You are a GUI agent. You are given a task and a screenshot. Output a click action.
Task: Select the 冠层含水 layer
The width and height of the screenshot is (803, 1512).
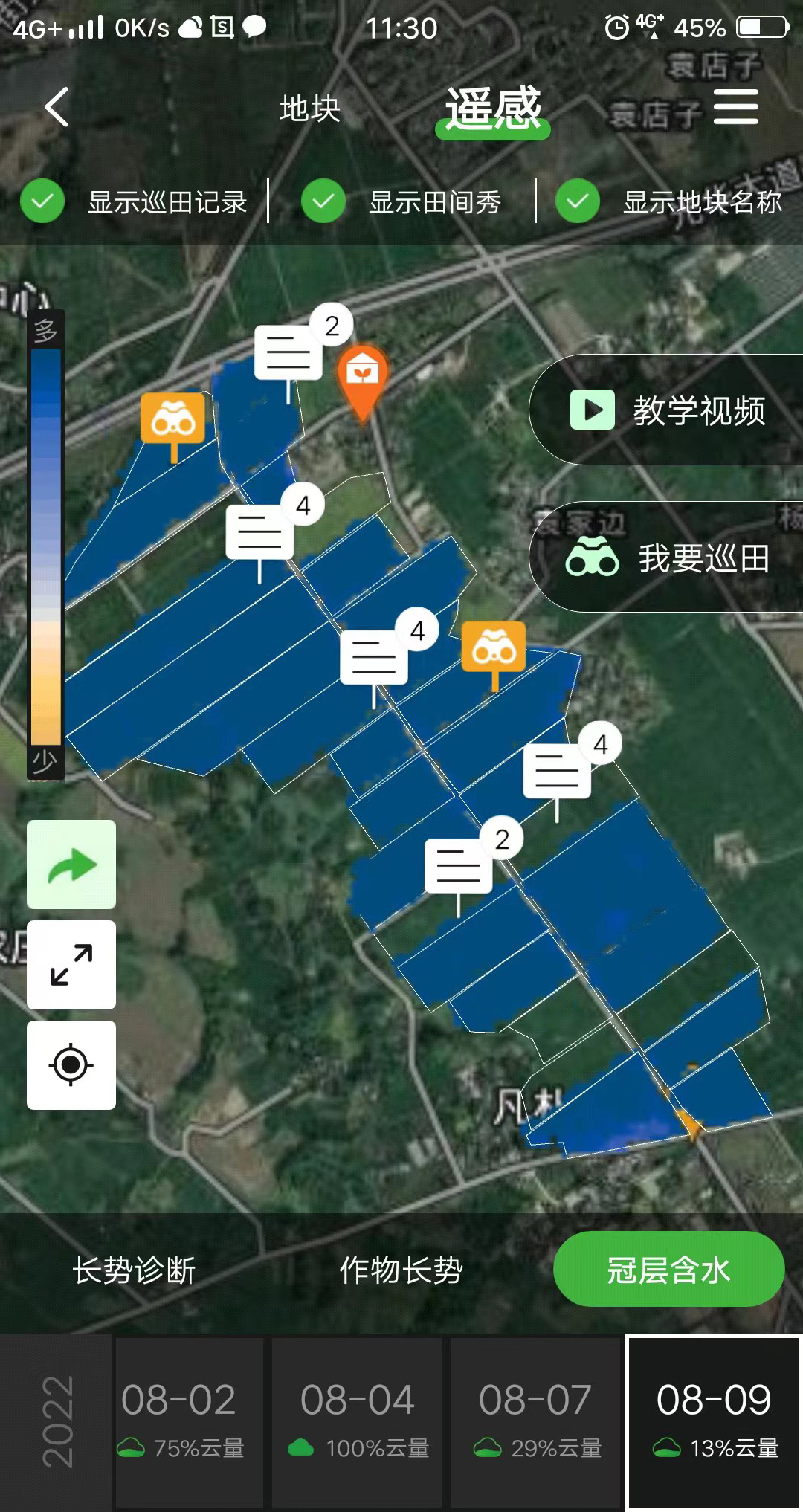coord(668,1270)
